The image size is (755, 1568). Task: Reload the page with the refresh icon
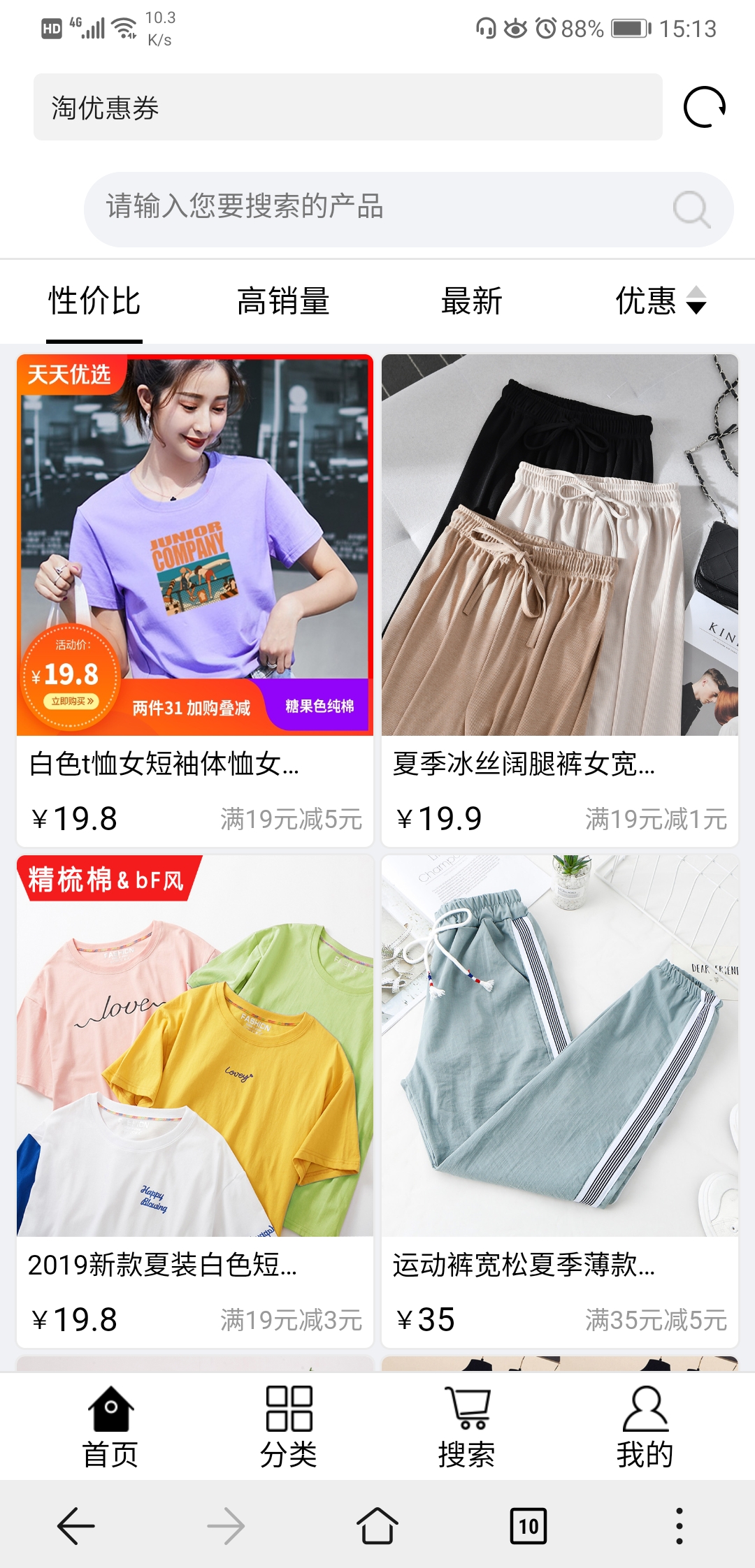(x=704, y=108)
